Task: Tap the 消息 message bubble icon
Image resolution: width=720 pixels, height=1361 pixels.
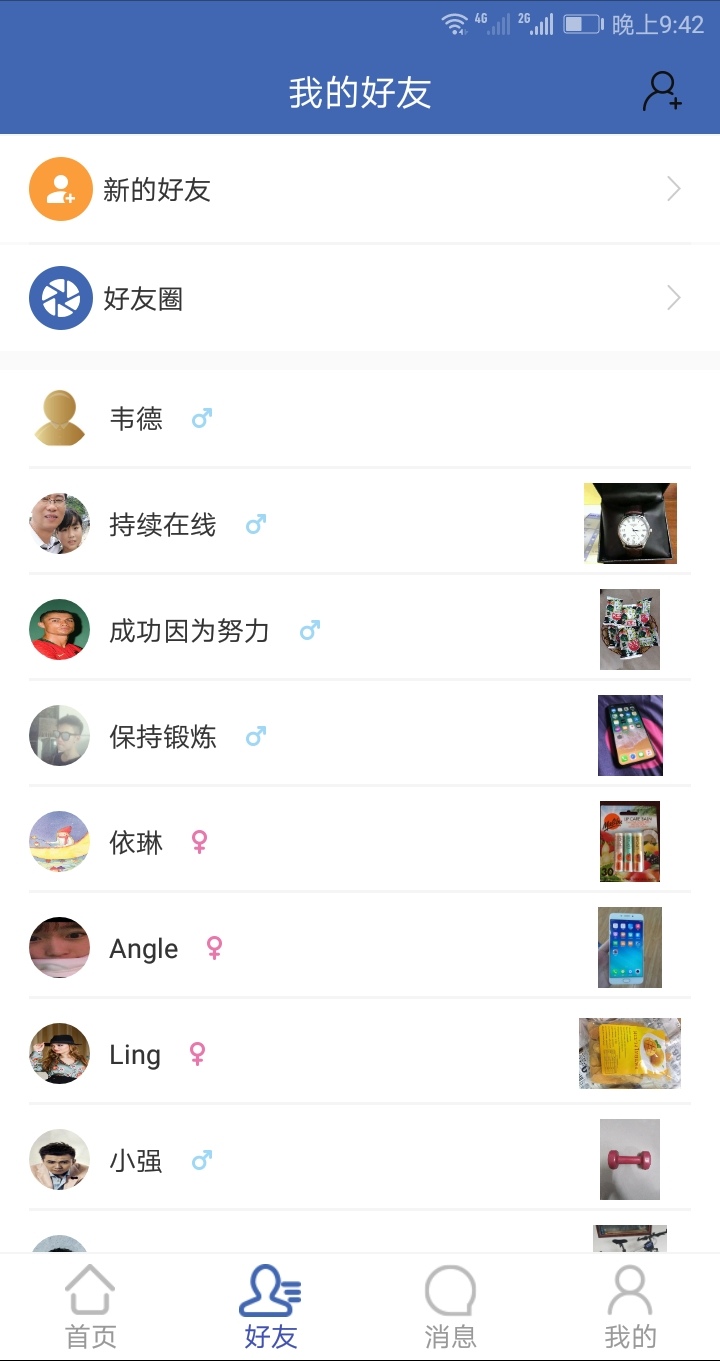Action: (450, 1290)
